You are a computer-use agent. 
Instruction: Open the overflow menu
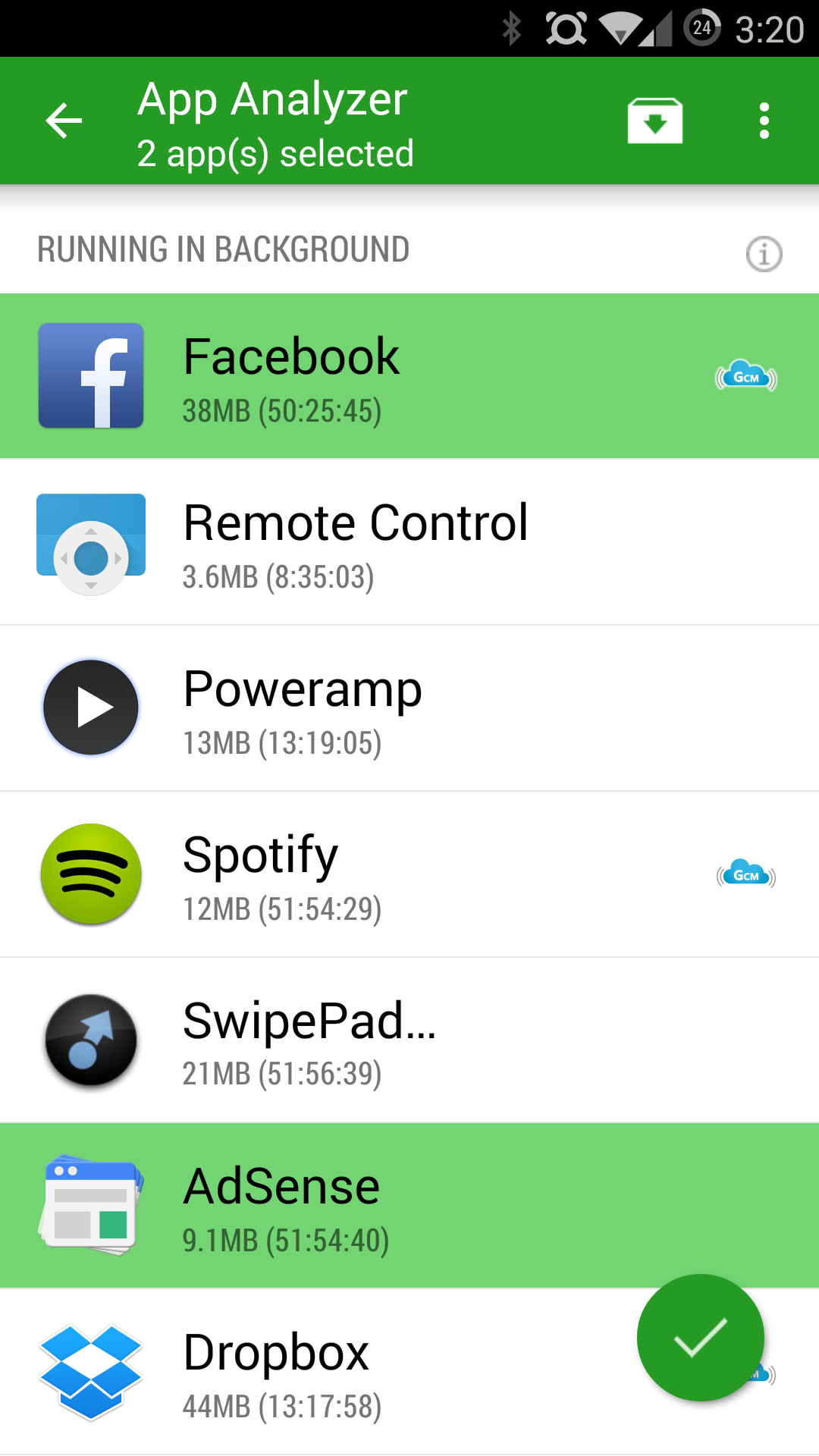tap(764, 120)
